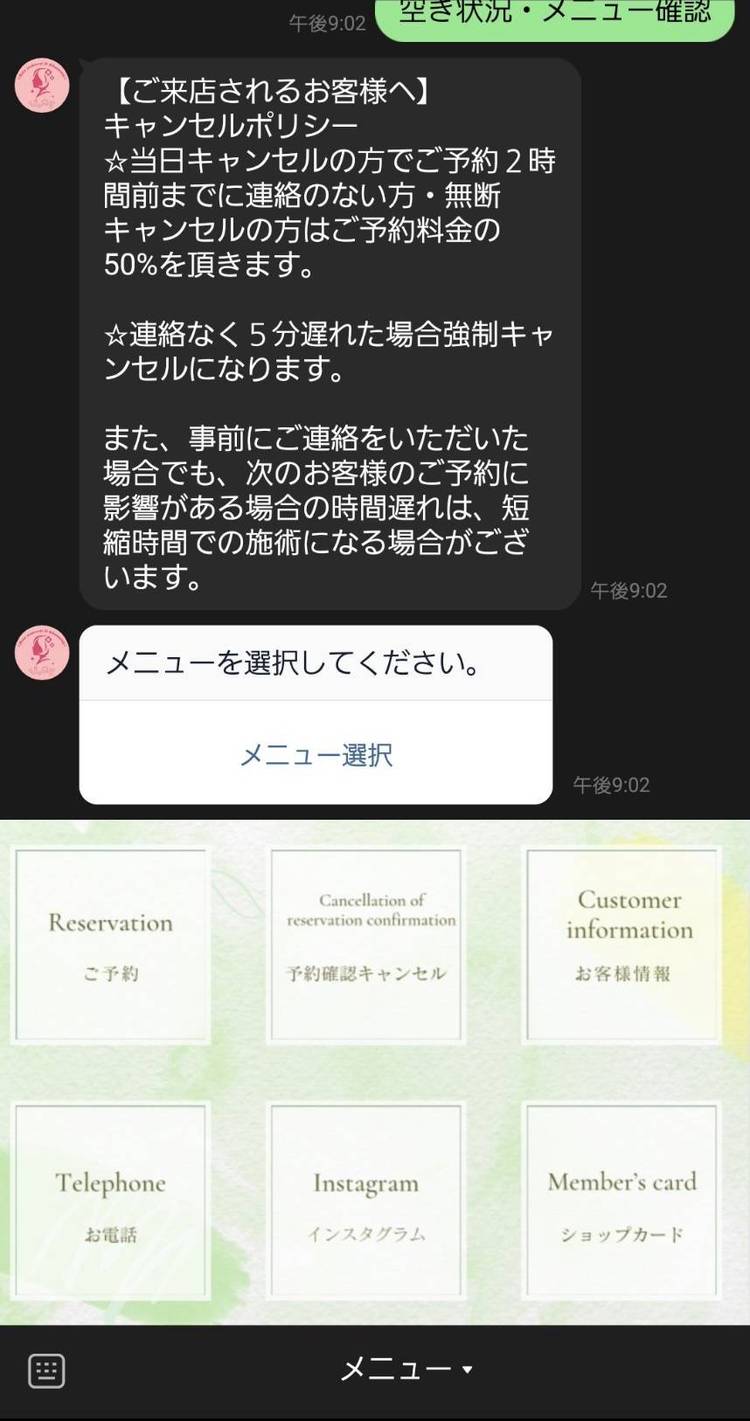Collapse the メニュー rich menu bar
This screenshot has height=1421, width=750.
[406, 1369]
